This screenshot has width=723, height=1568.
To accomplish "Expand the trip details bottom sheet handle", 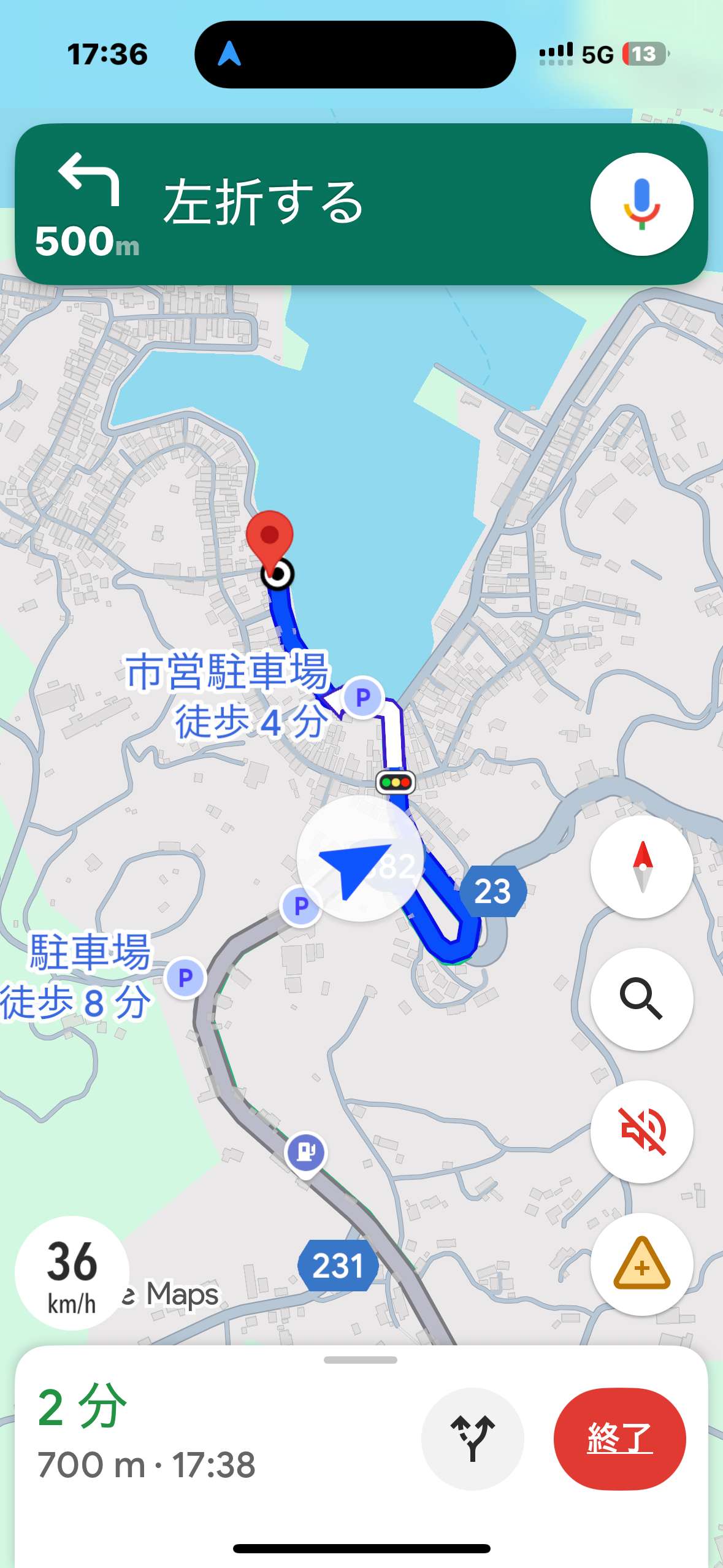I will (361, 1360).
